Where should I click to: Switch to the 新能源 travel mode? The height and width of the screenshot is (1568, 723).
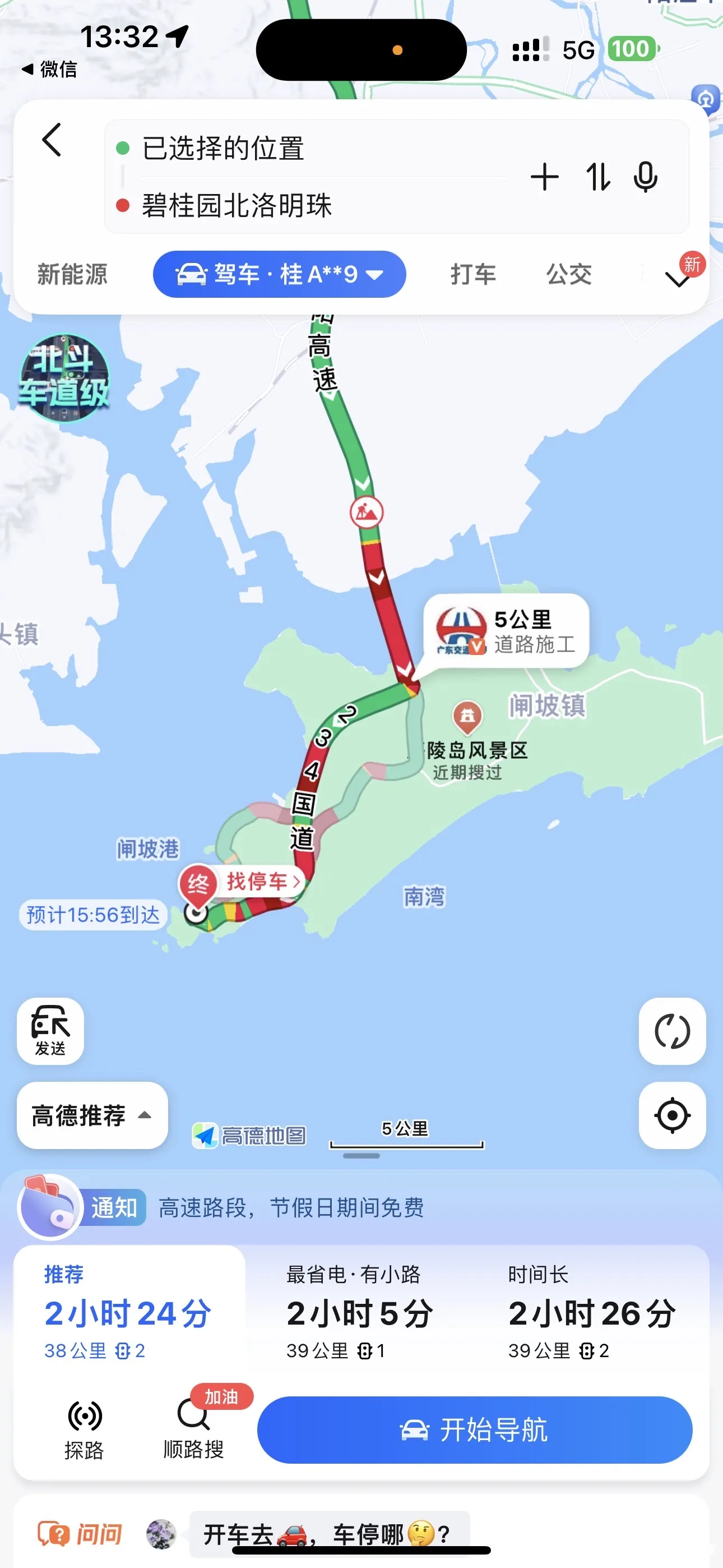tap(72, 275)
